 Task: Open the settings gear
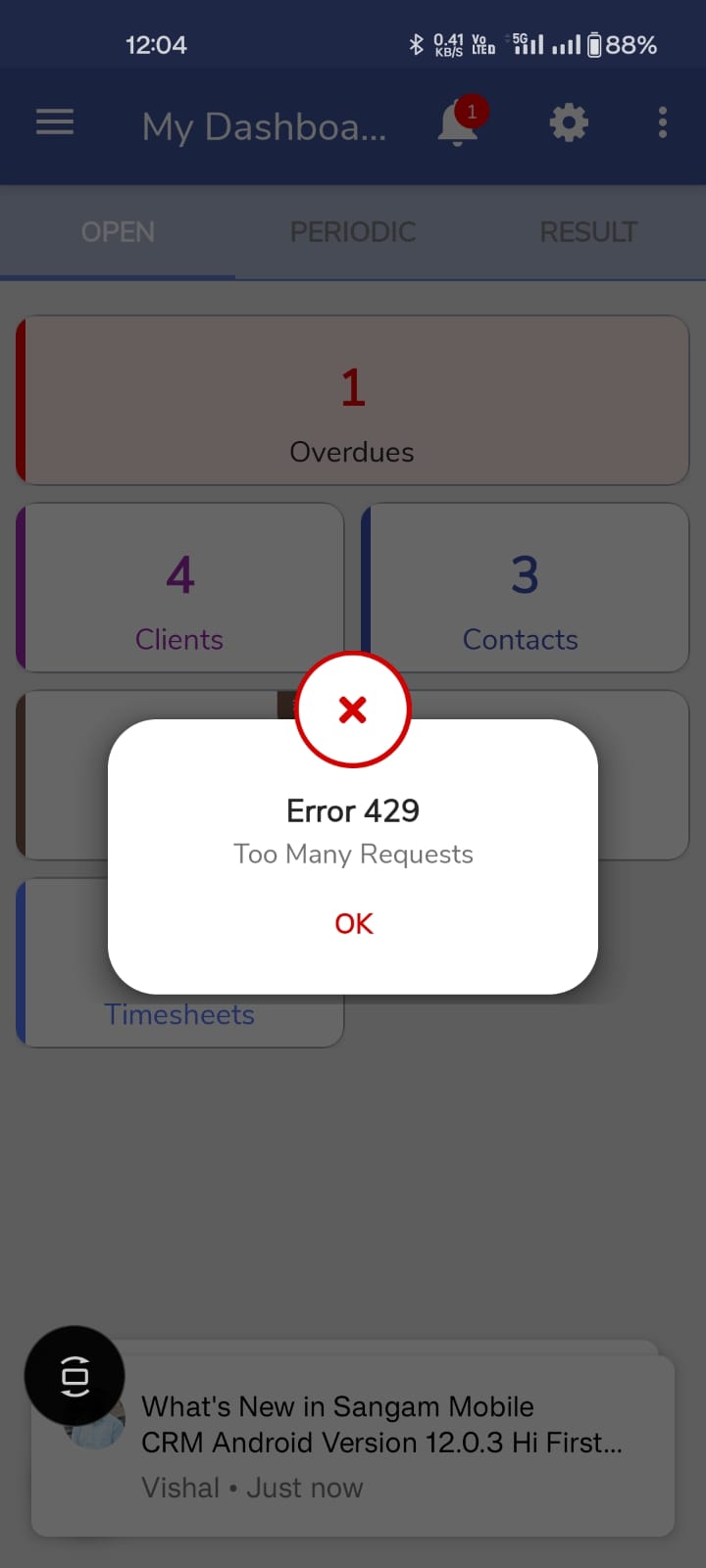point(569,122)
